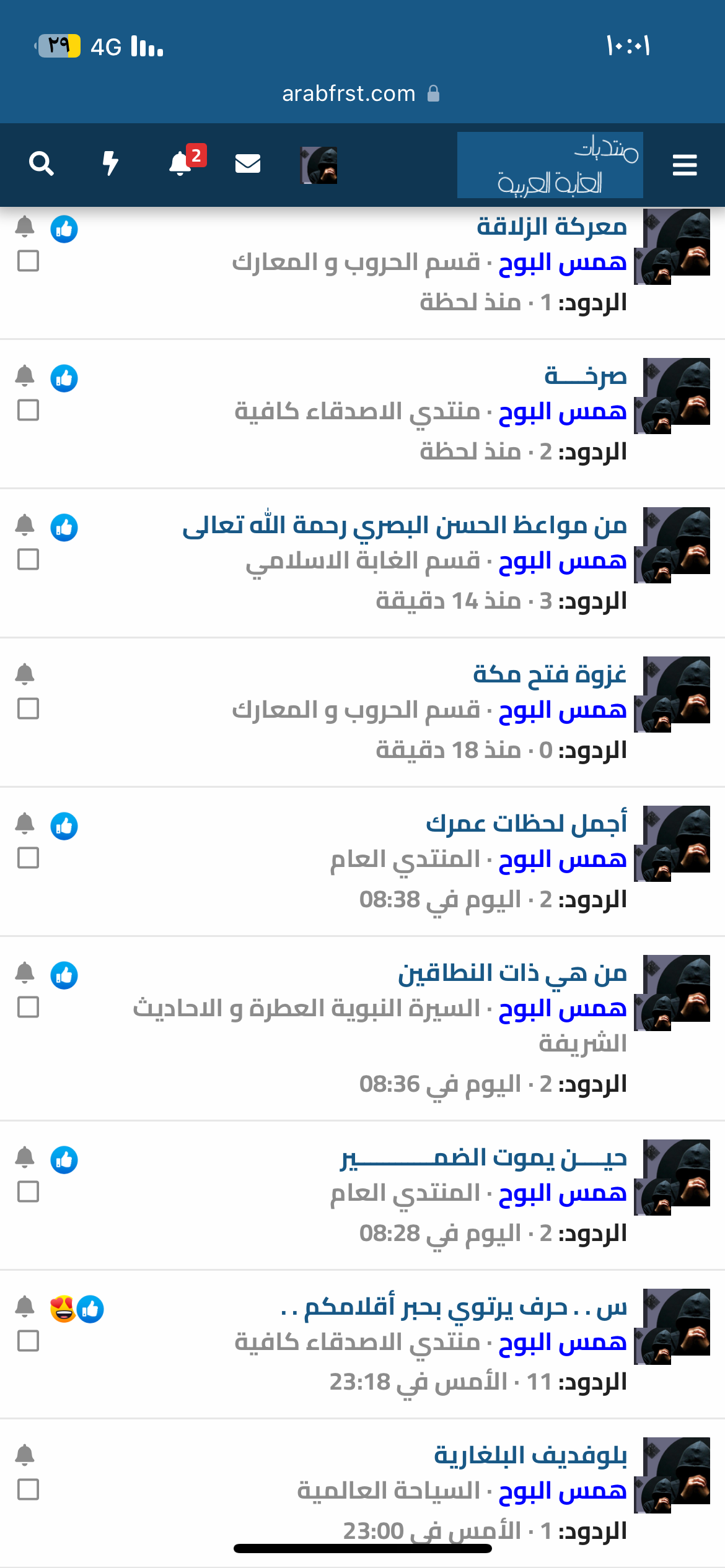
Task: Check the box for حيـن يموت الضمير
Action: point(29,1191)
